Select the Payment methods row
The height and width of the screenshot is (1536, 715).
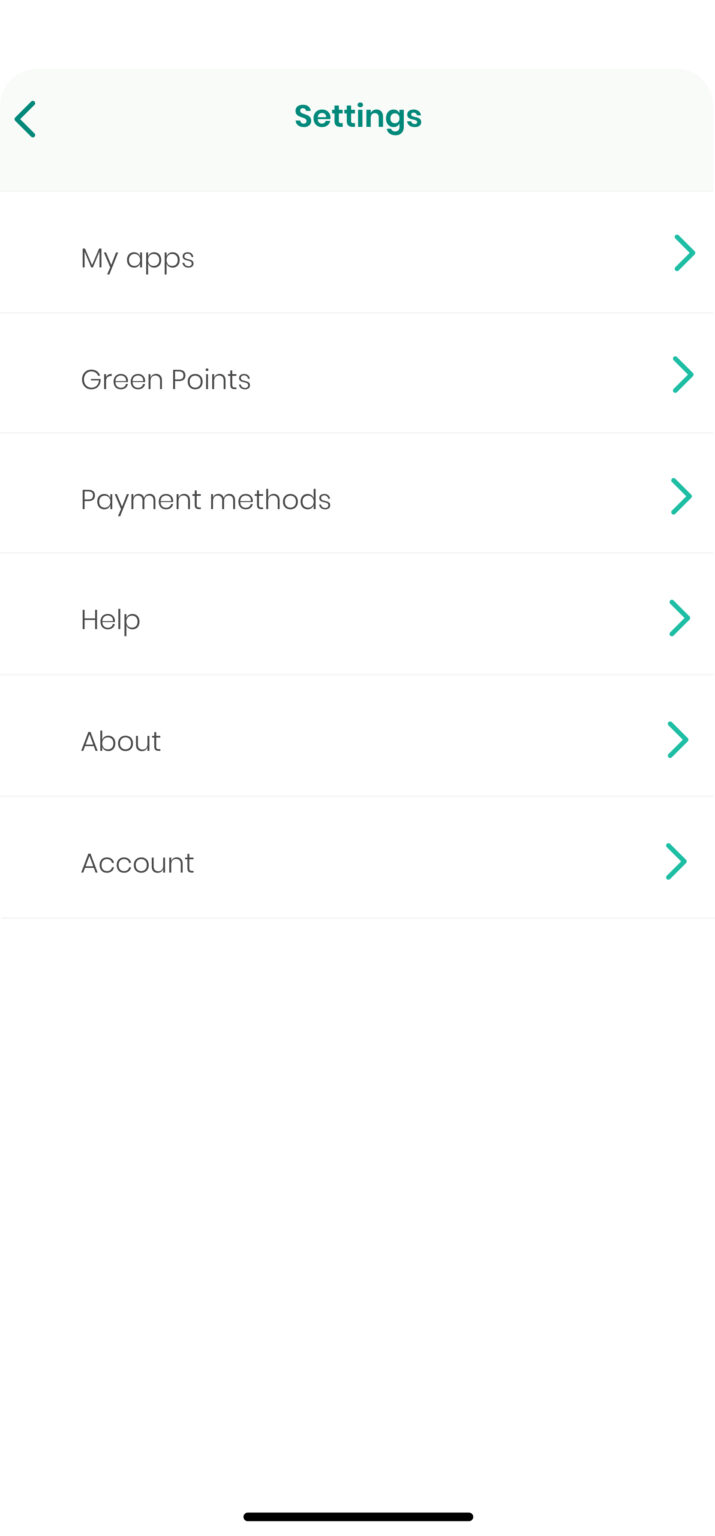[357, 497]
